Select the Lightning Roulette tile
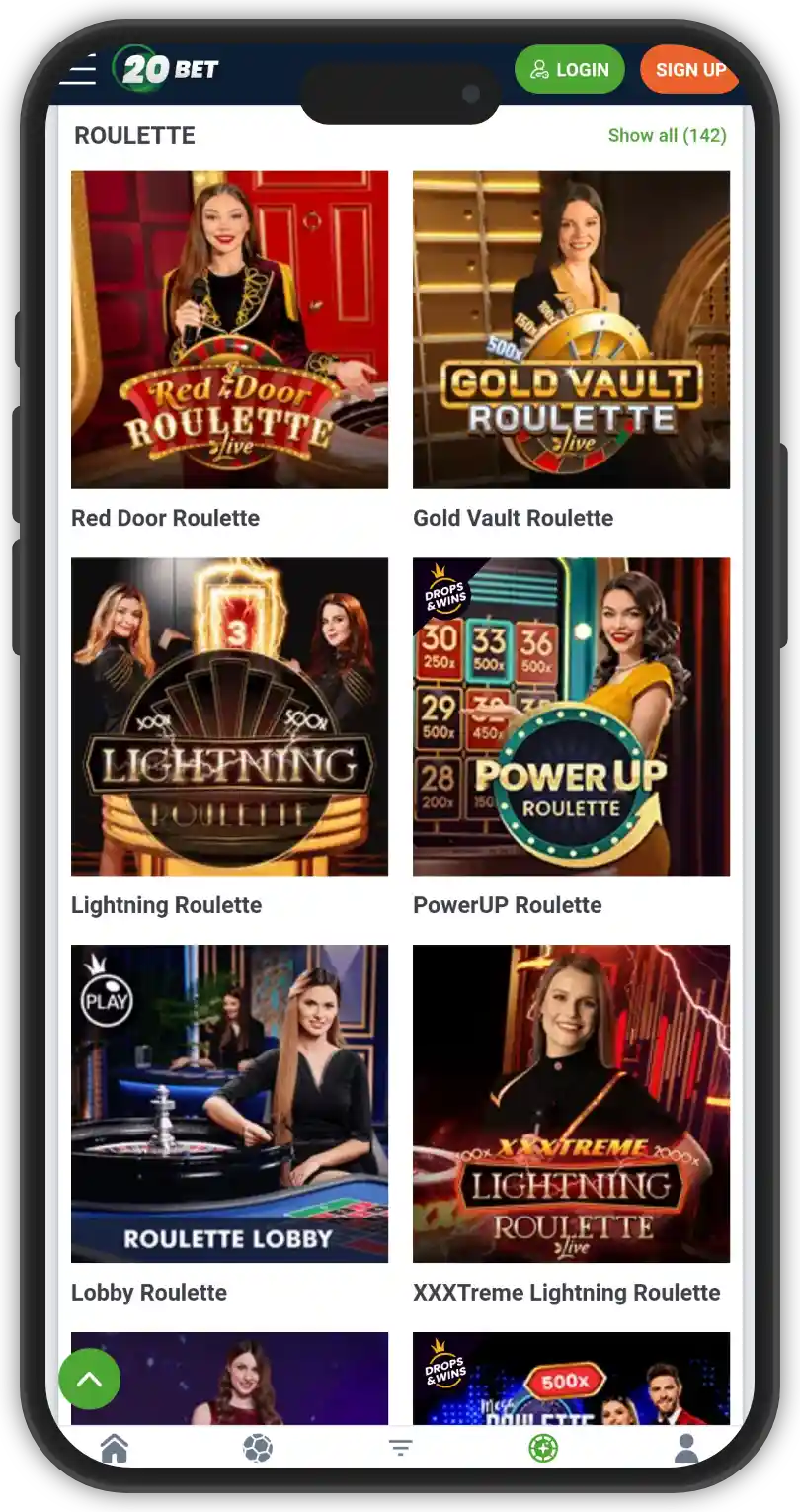 click(x=229, y=716)
